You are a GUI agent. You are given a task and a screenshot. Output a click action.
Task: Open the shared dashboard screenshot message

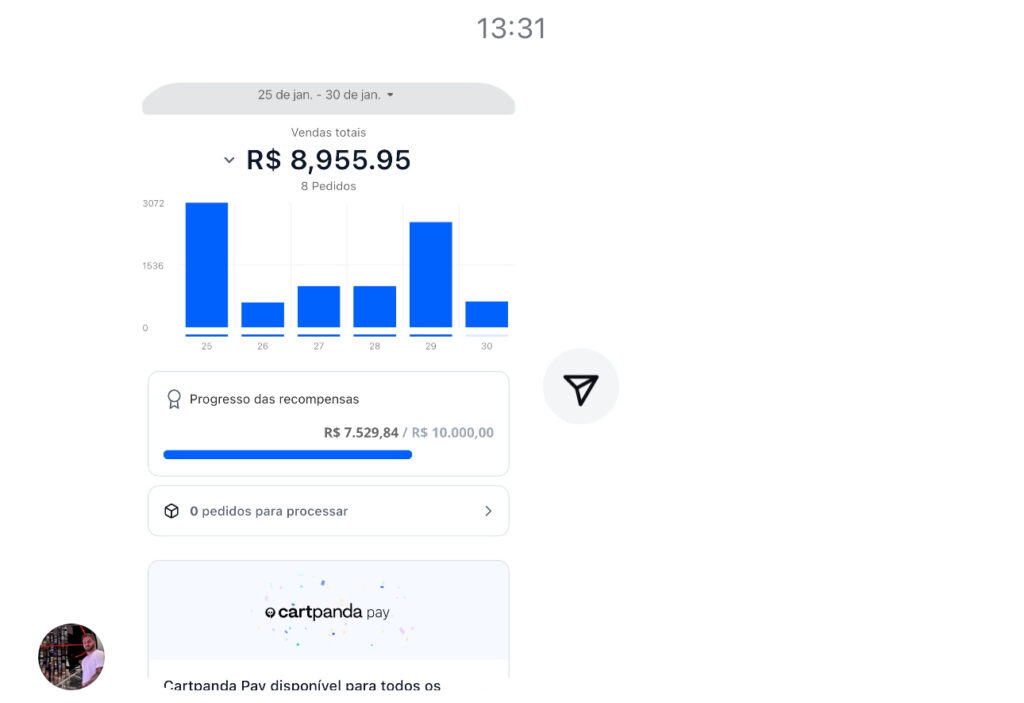coord(328,380)
